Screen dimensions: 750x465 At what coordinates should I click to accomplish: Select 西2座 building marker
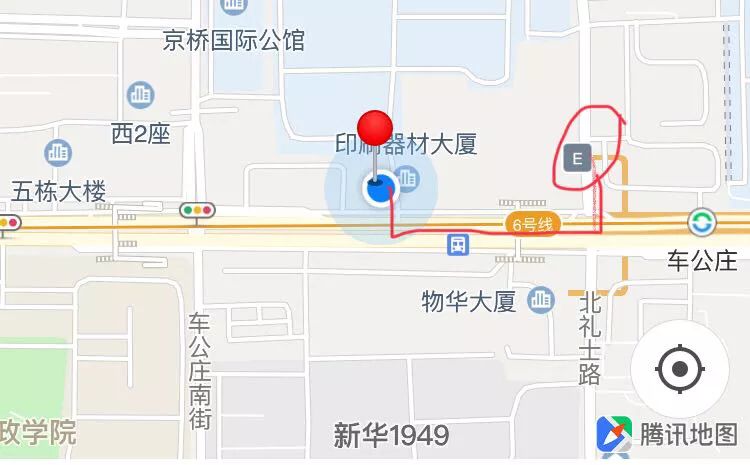(x=141, y=96)
